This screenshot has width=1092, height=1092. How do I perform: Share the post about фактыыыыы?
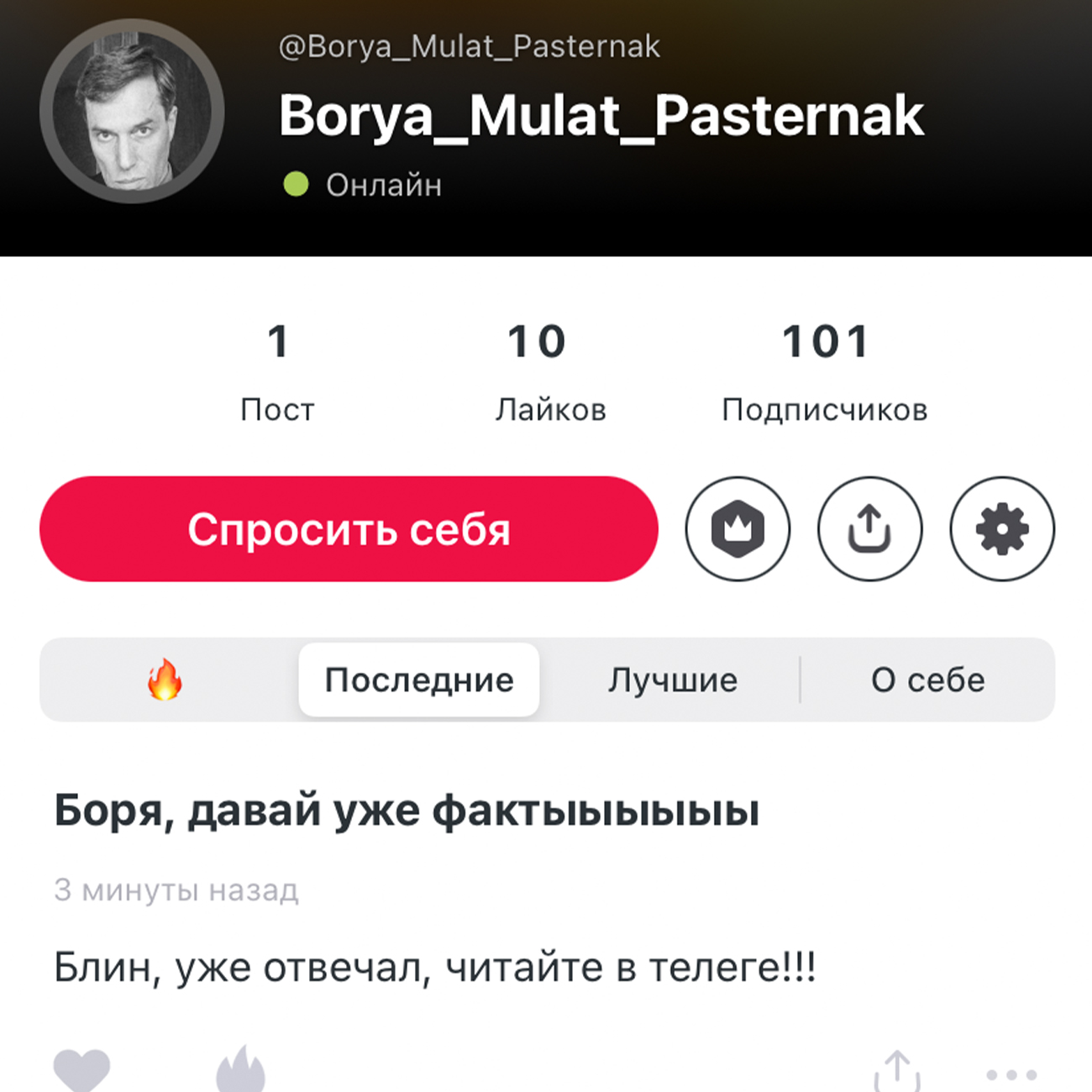(x=897, y=1071)
